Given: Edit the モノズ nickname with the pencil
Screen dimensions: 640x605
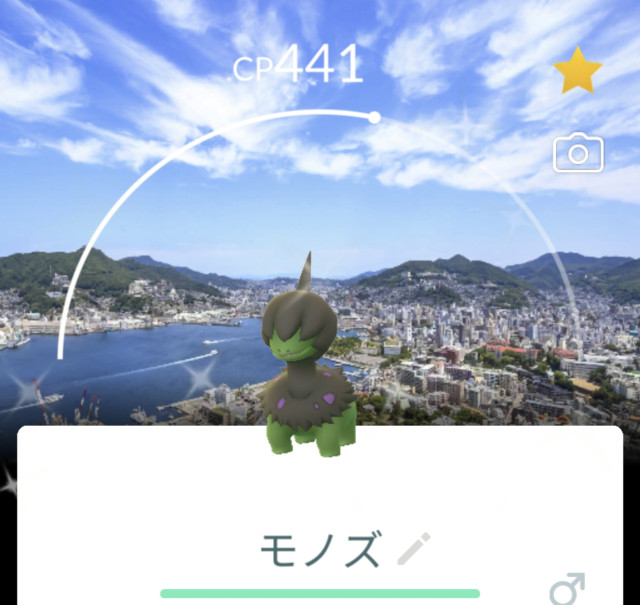Looking at the screenshot, I should click(413, 548).
